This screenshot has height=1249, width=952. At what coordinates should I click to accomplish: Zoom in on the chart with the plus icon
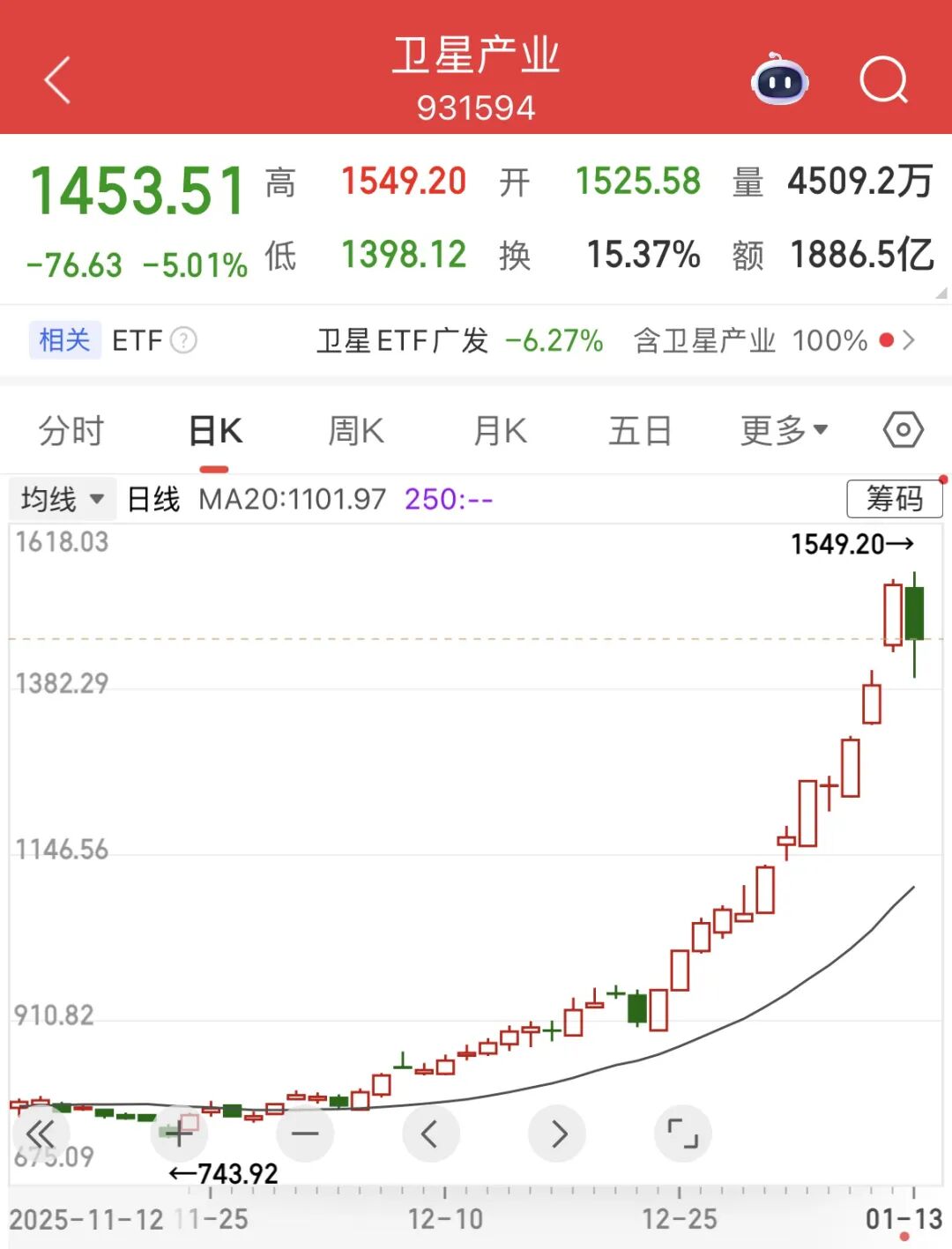click(x=179, y=1134)
